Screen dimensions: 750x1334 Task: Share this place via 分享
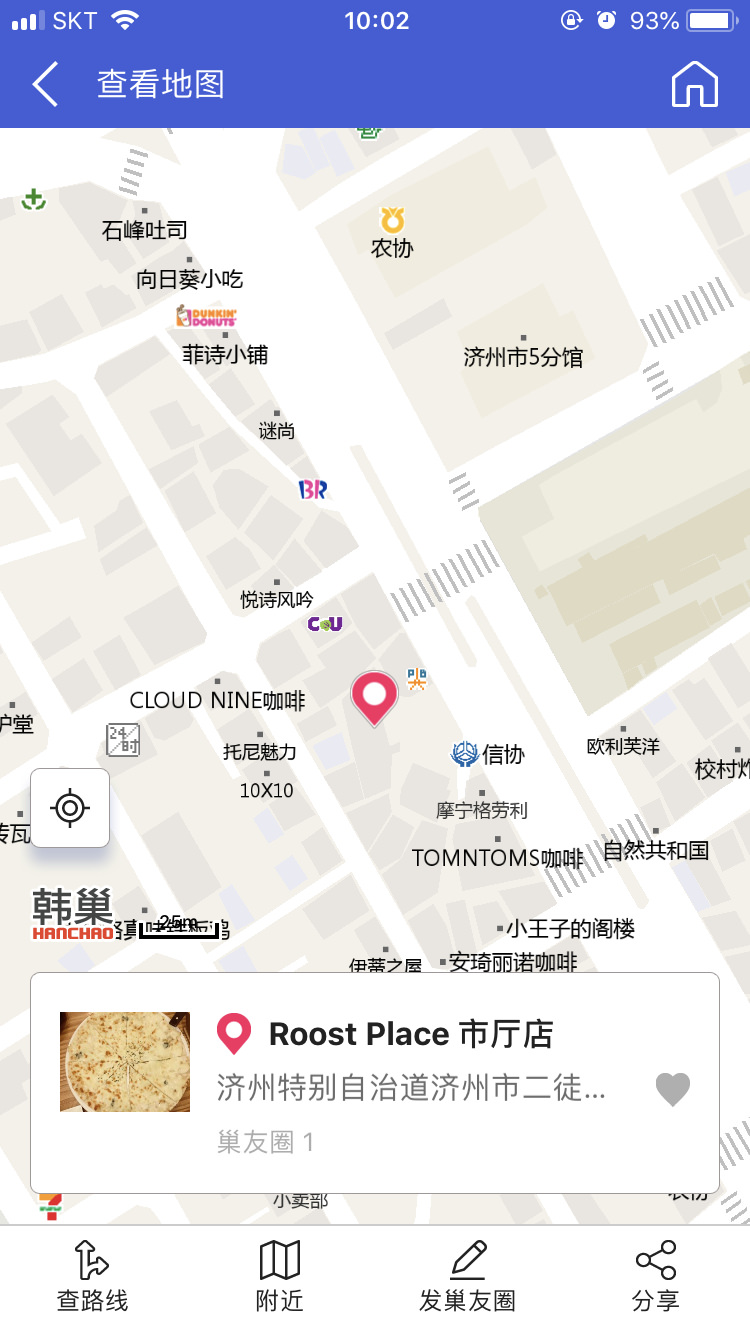pos(656,1275)
